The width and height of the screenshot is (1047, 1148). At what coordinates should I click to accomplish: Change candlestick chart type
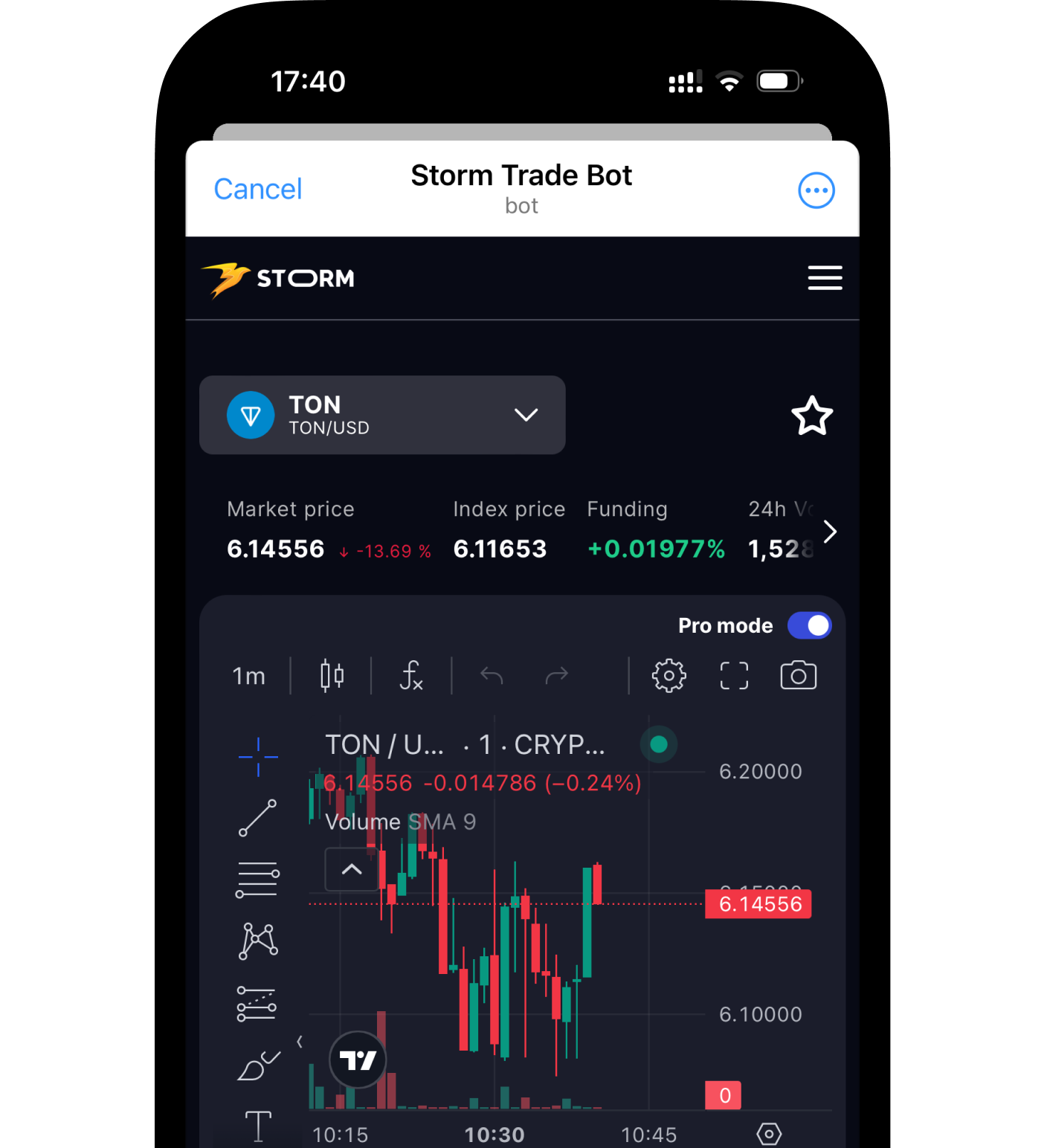click(332, 676)
